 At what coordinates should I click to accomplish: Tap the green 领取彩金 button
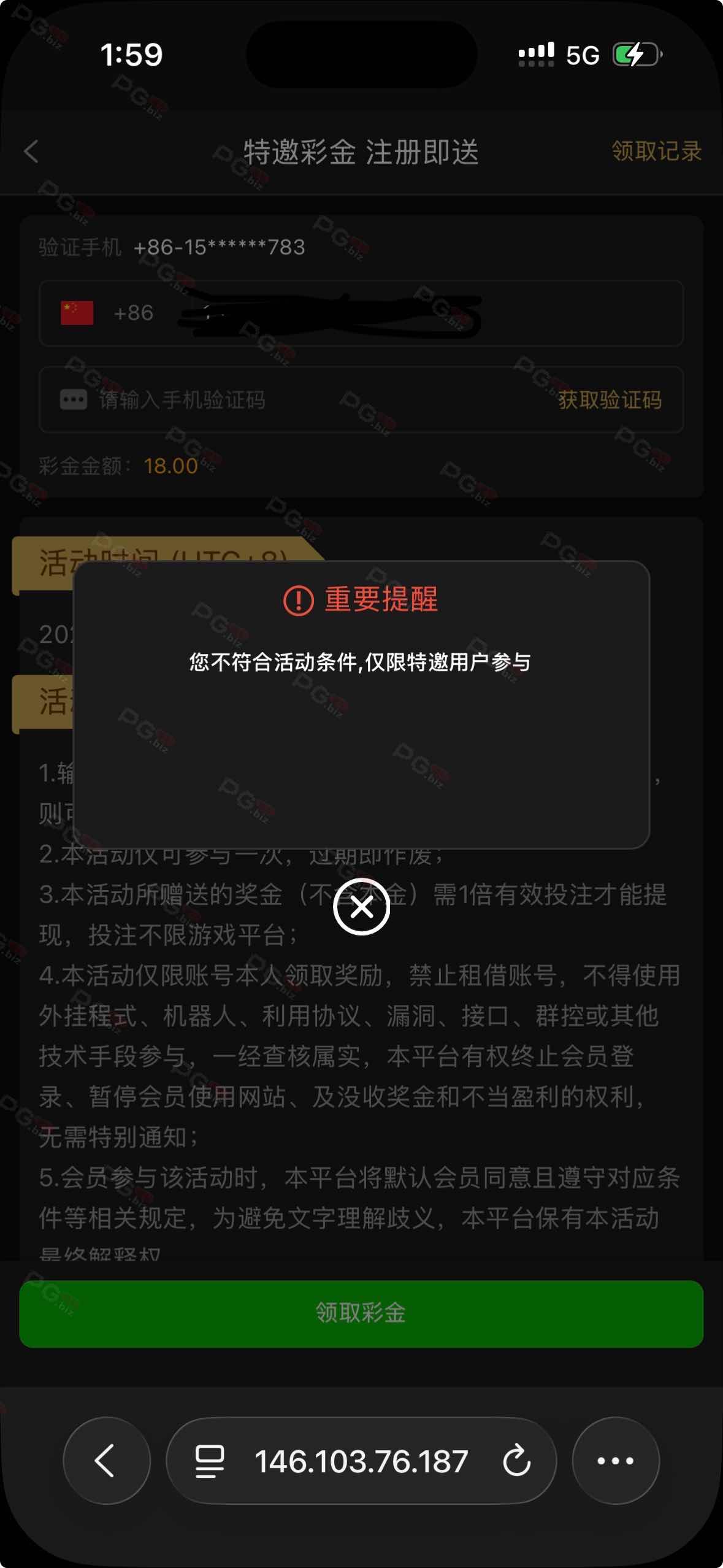pyautogui.click(x=361, y=1313)
